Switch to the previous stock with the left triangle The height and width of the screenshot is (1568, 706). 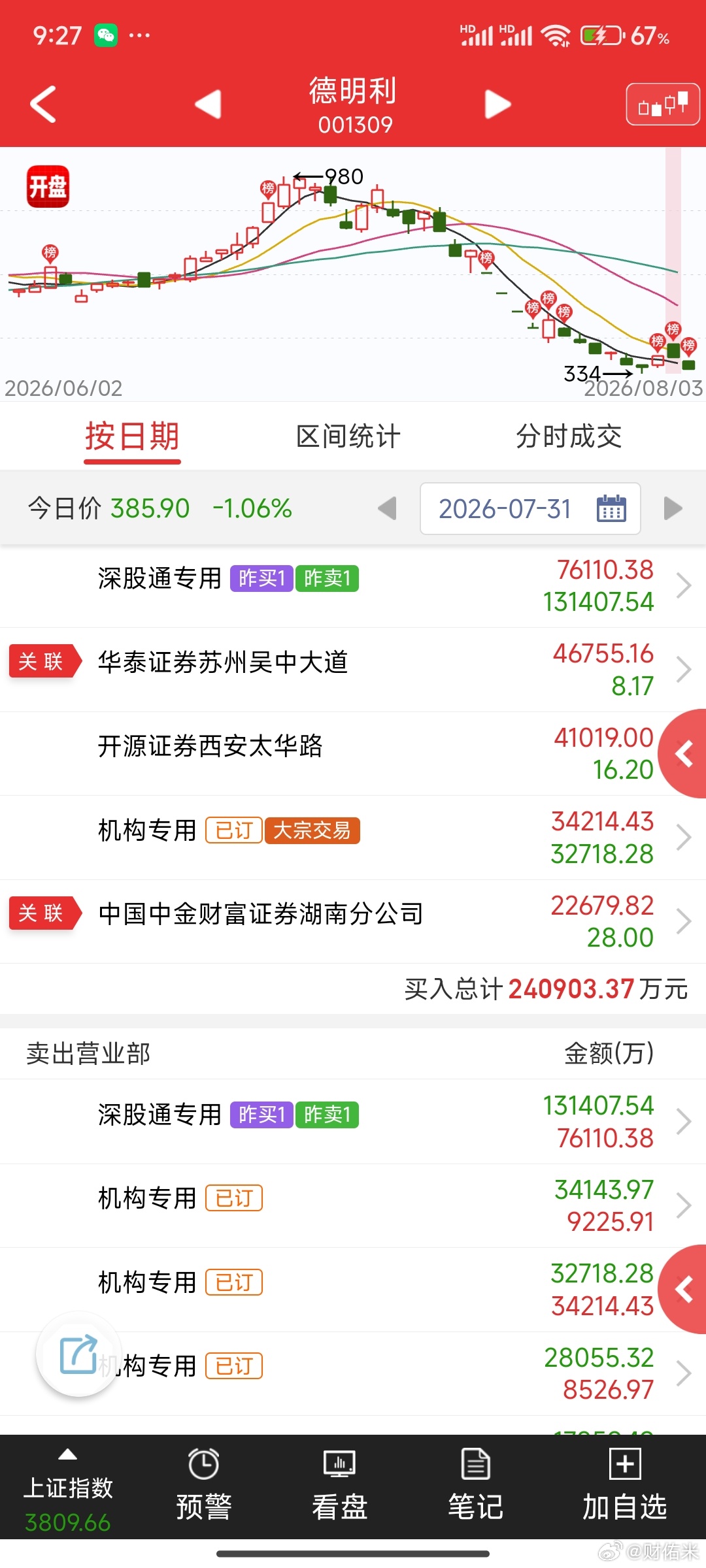pos(209,105)
